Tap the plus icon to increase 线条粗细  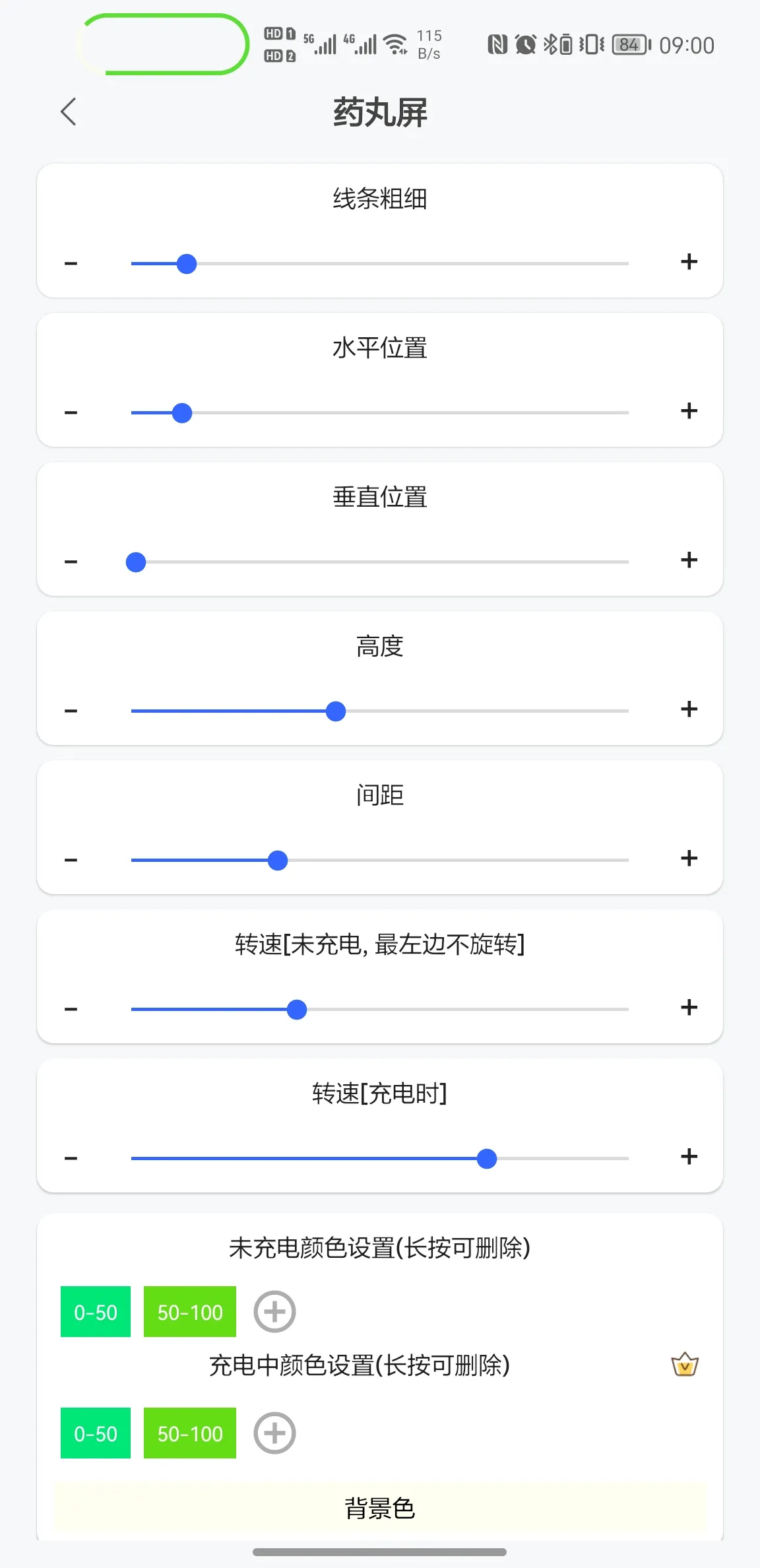[689, 261]
